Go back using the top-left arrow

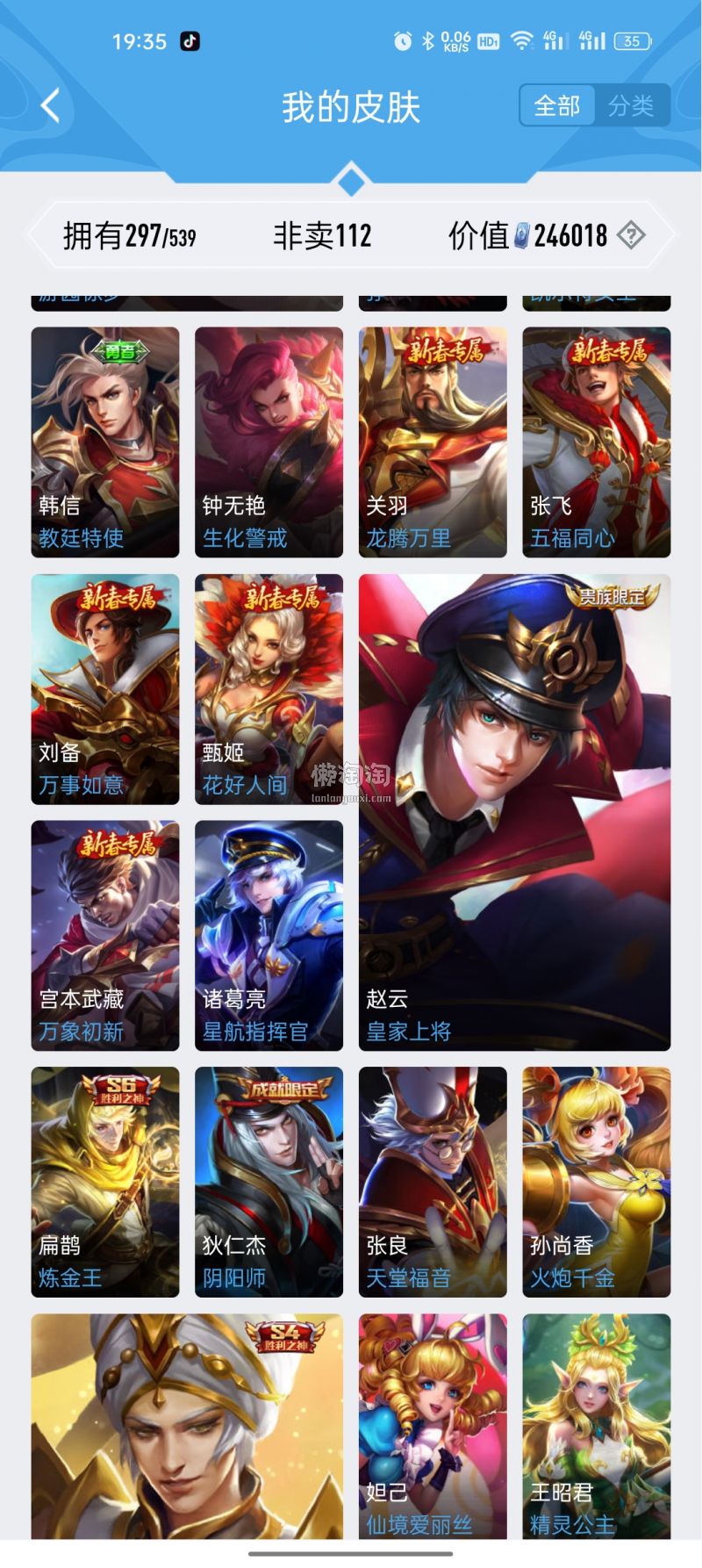click(50, 106)
